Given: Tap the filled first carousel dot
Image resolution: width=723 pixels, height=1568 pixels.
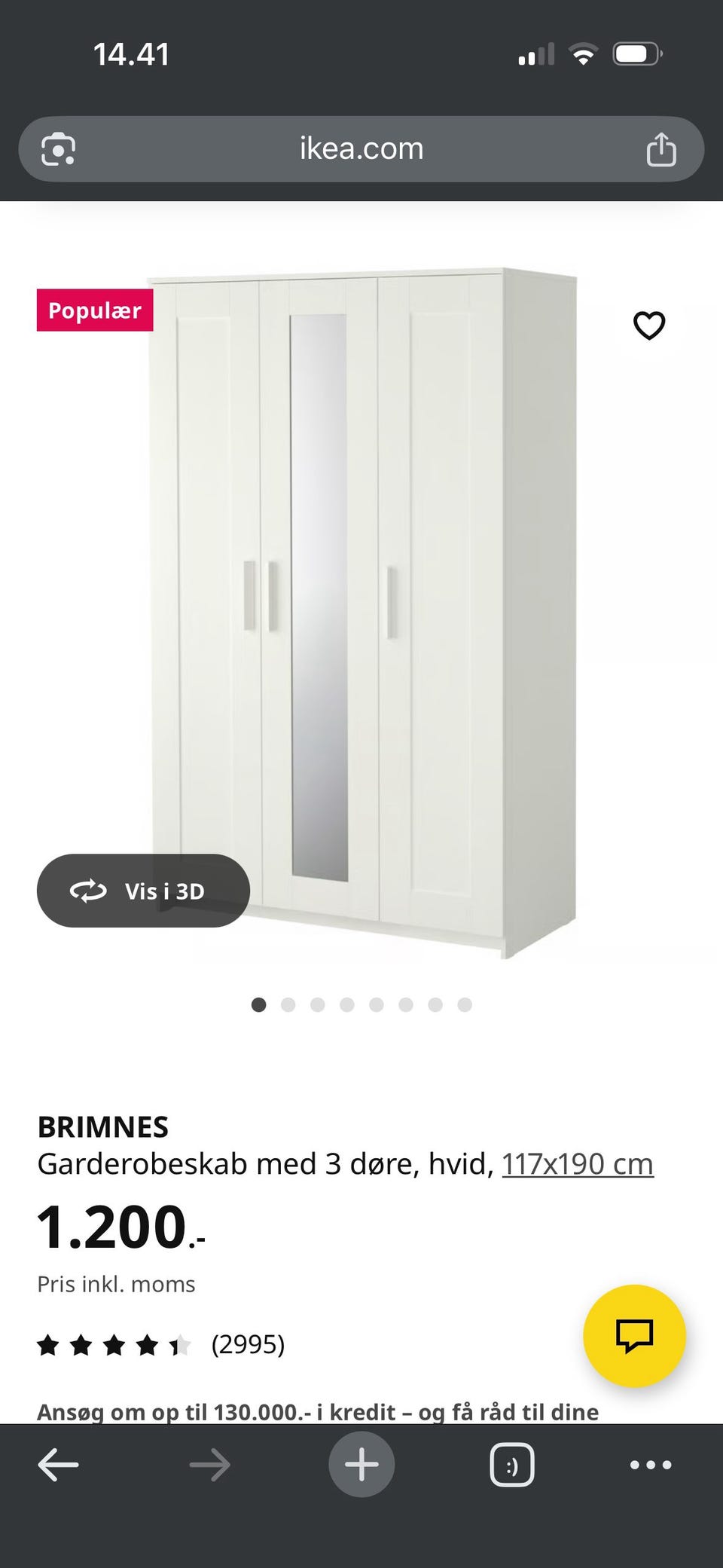Looking at the screenshot, I should (x=260, y=1004).
